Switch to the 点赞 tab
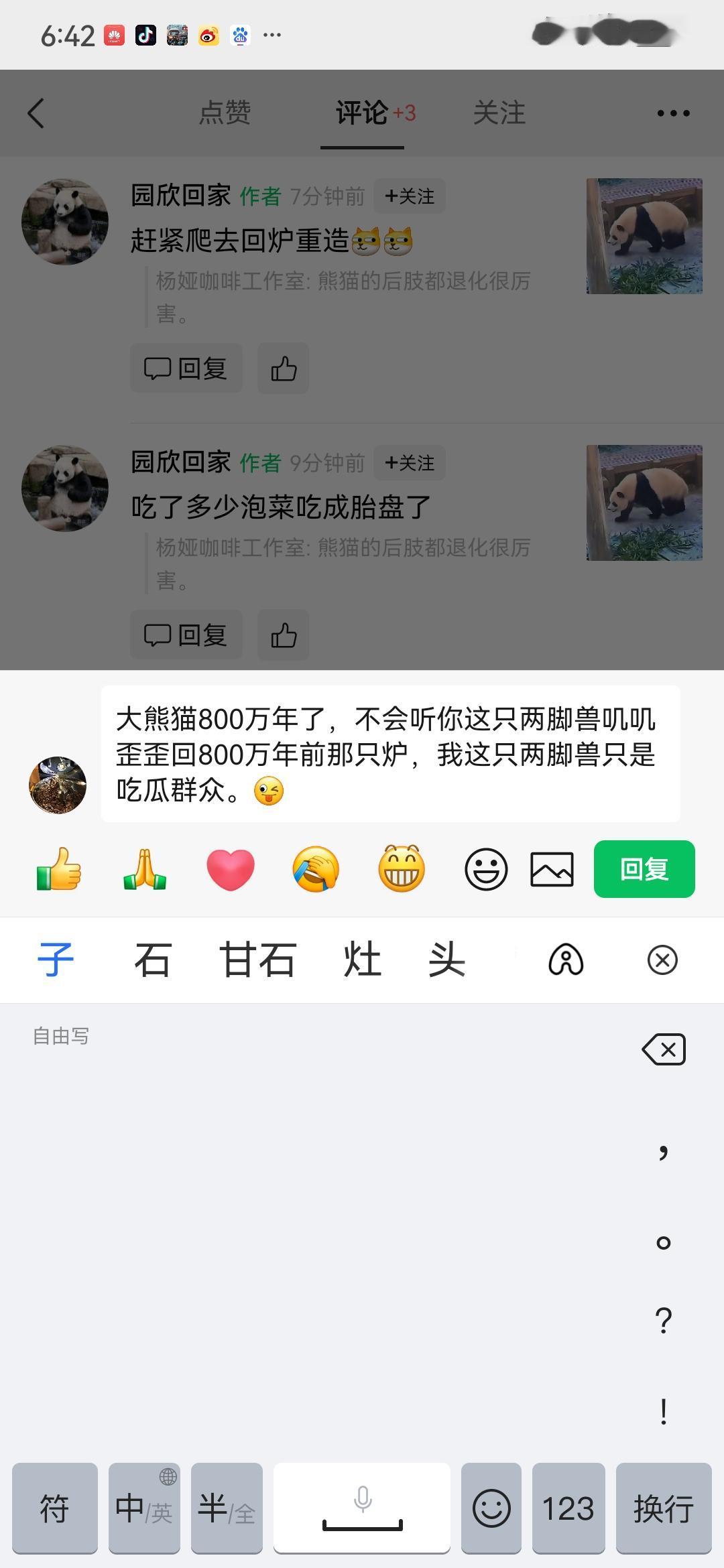Viewport: 724px width, 1568px height. click(x=226, y=113)
